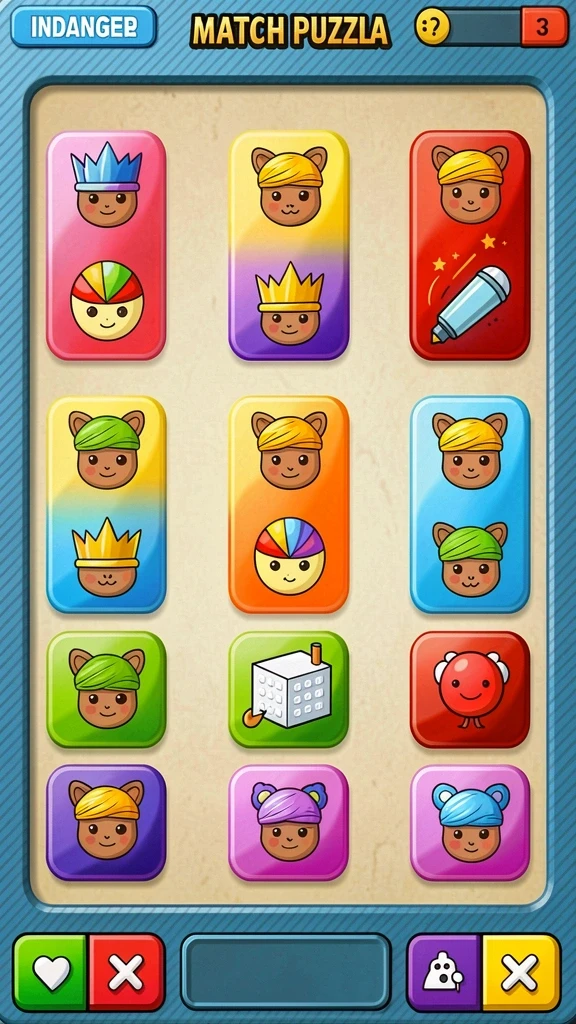Tap the INDANGER button
Screen dimensions: 576x1024
point(84,27)
